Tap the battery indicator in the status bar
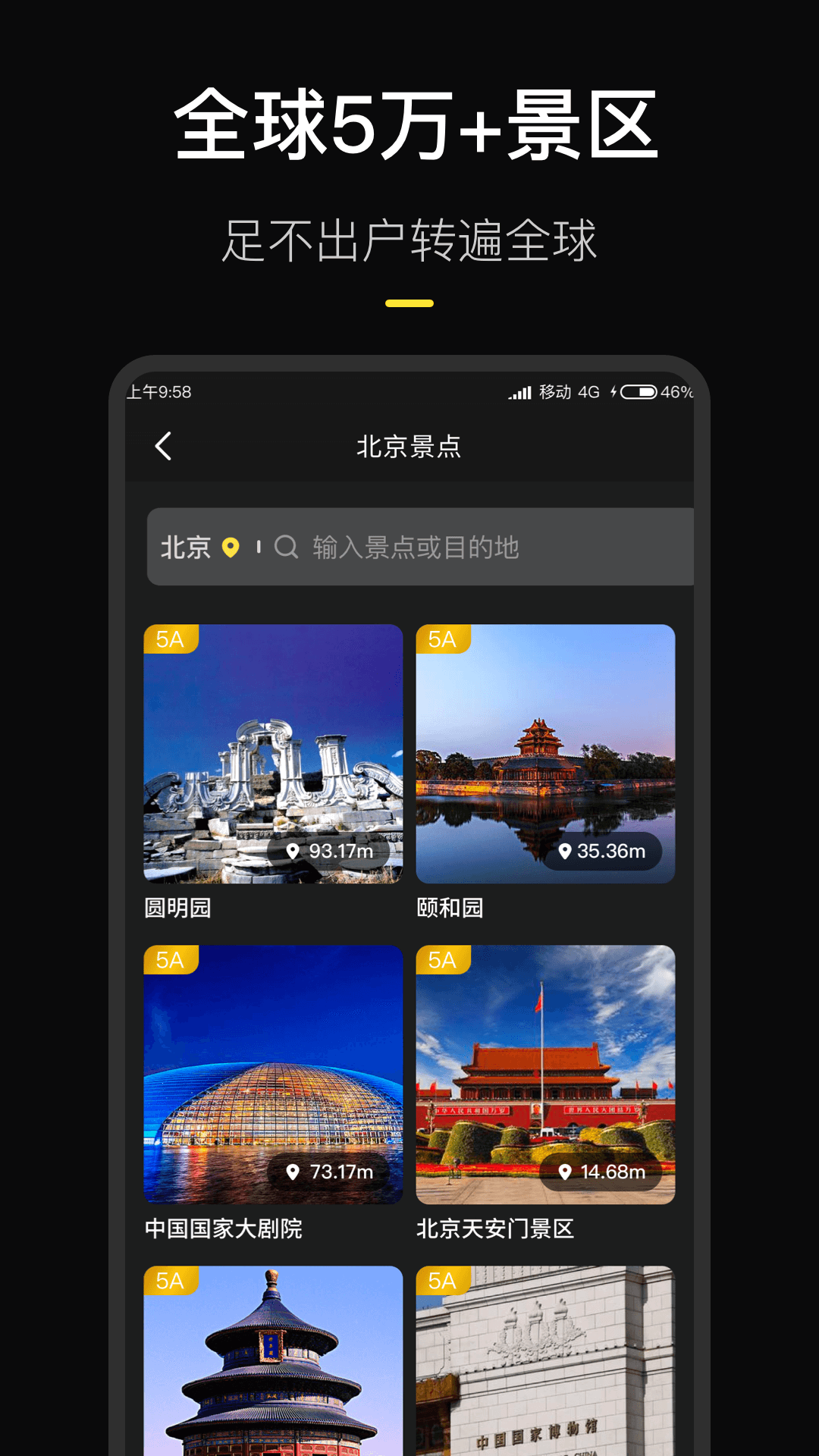 coord(638,393)
